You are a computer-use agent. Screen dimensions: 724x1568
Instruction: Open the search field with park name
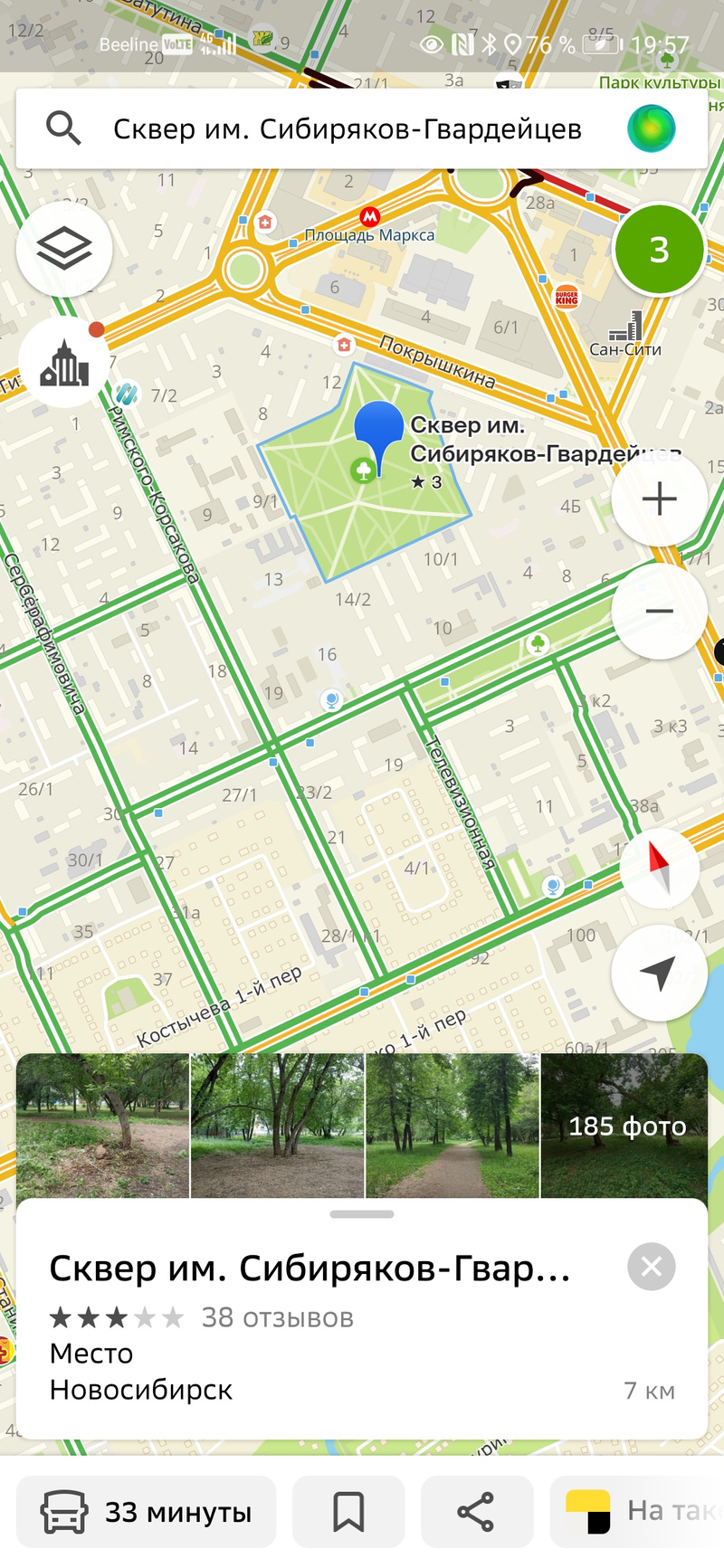(x=344, y=129)
